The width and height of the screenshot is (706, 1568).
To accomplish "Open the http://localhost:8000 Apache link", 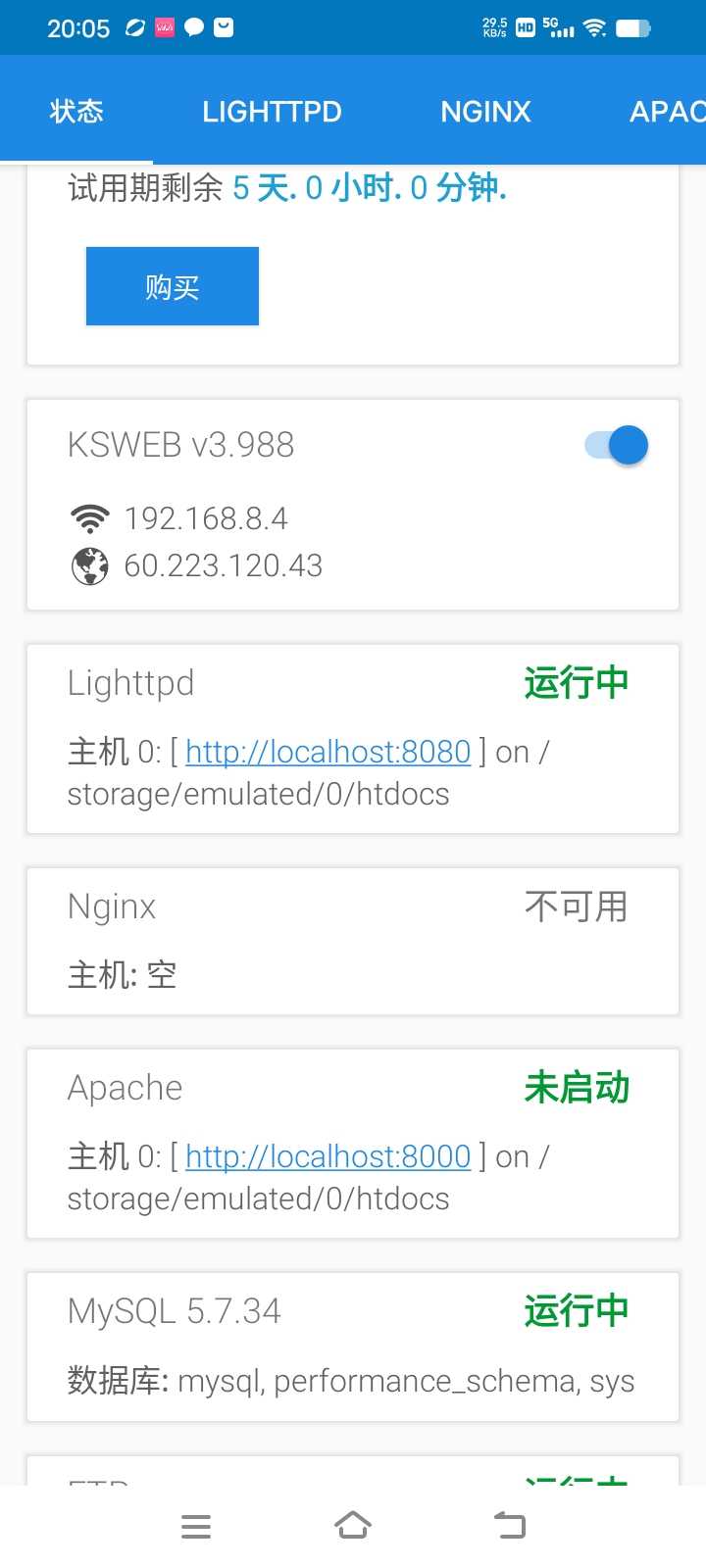I will tap(328, 1156).
